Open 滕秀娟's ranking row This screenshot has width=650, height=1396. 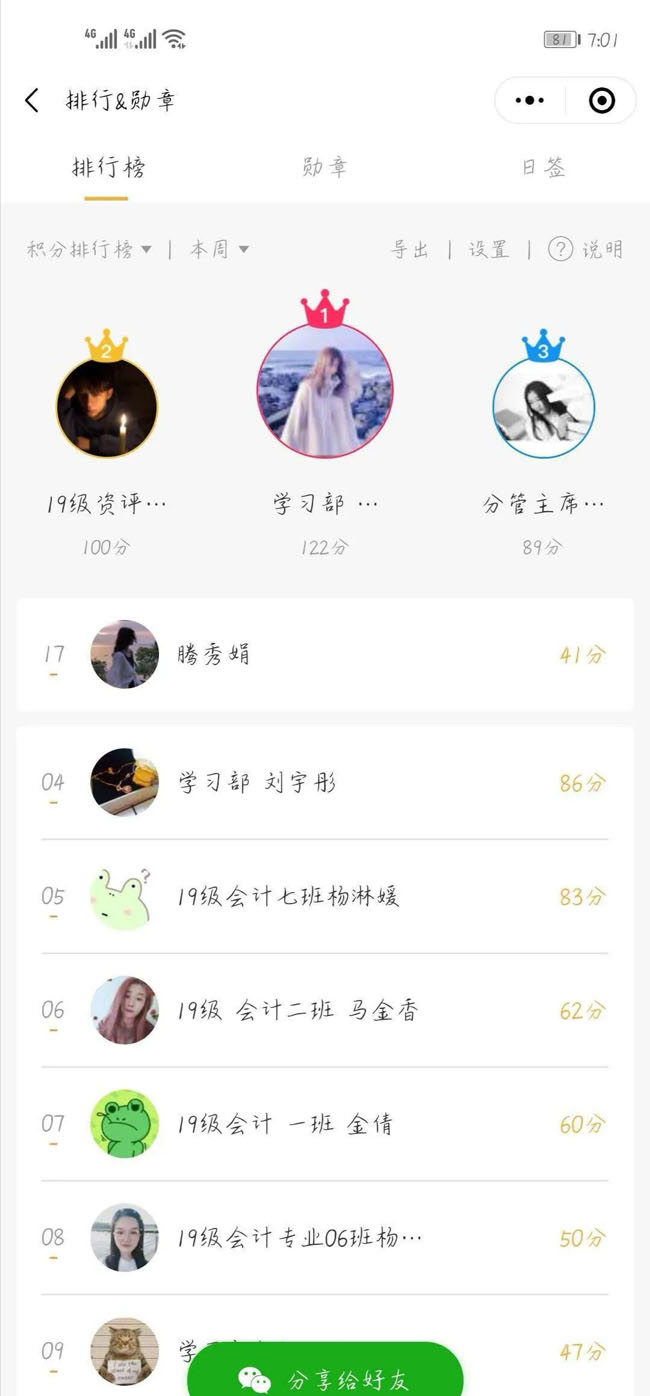[x=325, y=655]
